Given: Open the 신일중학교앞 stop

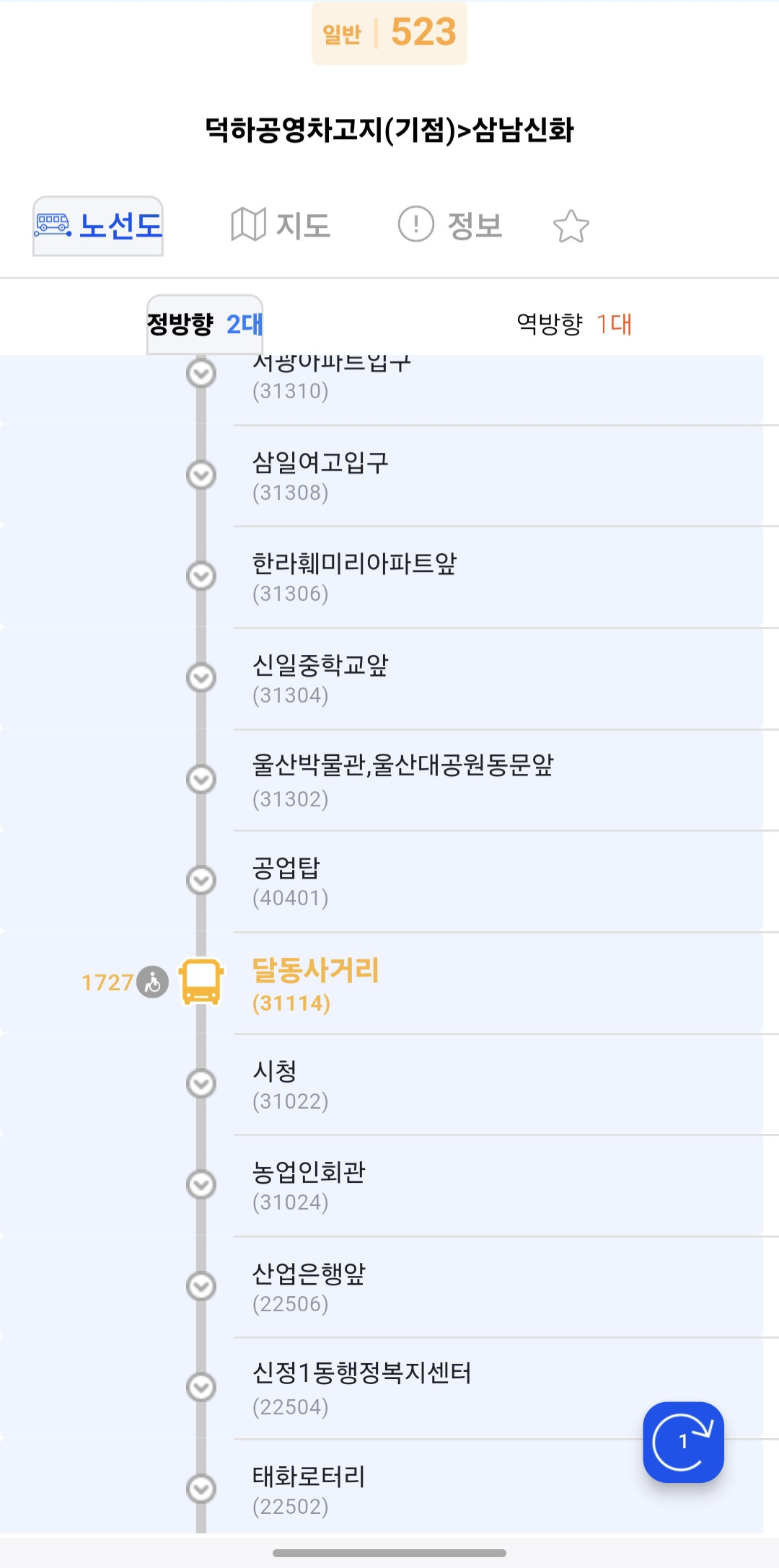Looking at the screenshot, I should click(433, 679).
